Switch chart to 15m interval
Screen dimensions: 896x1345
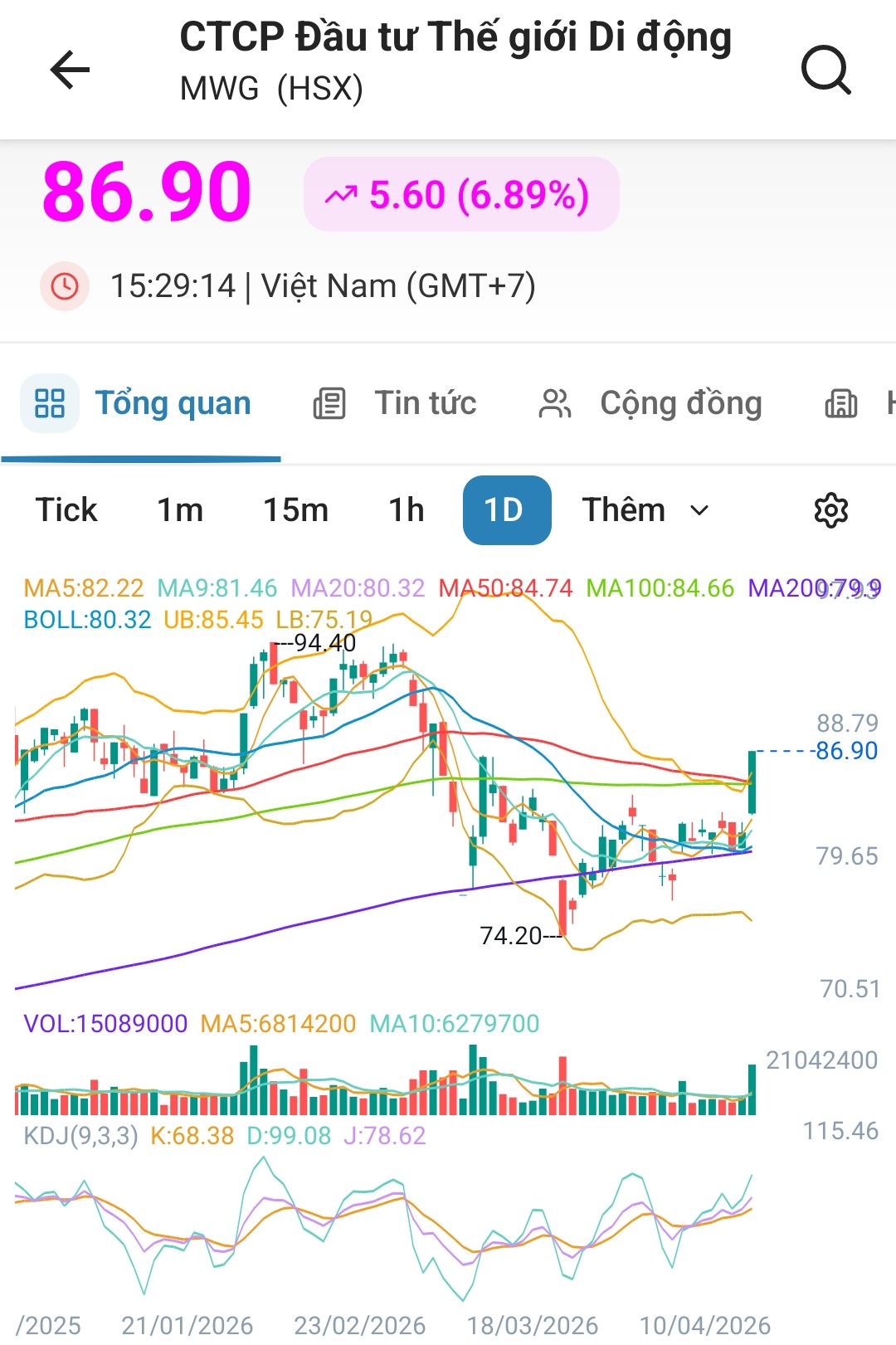pyautogui.click(x=295, y=510)
